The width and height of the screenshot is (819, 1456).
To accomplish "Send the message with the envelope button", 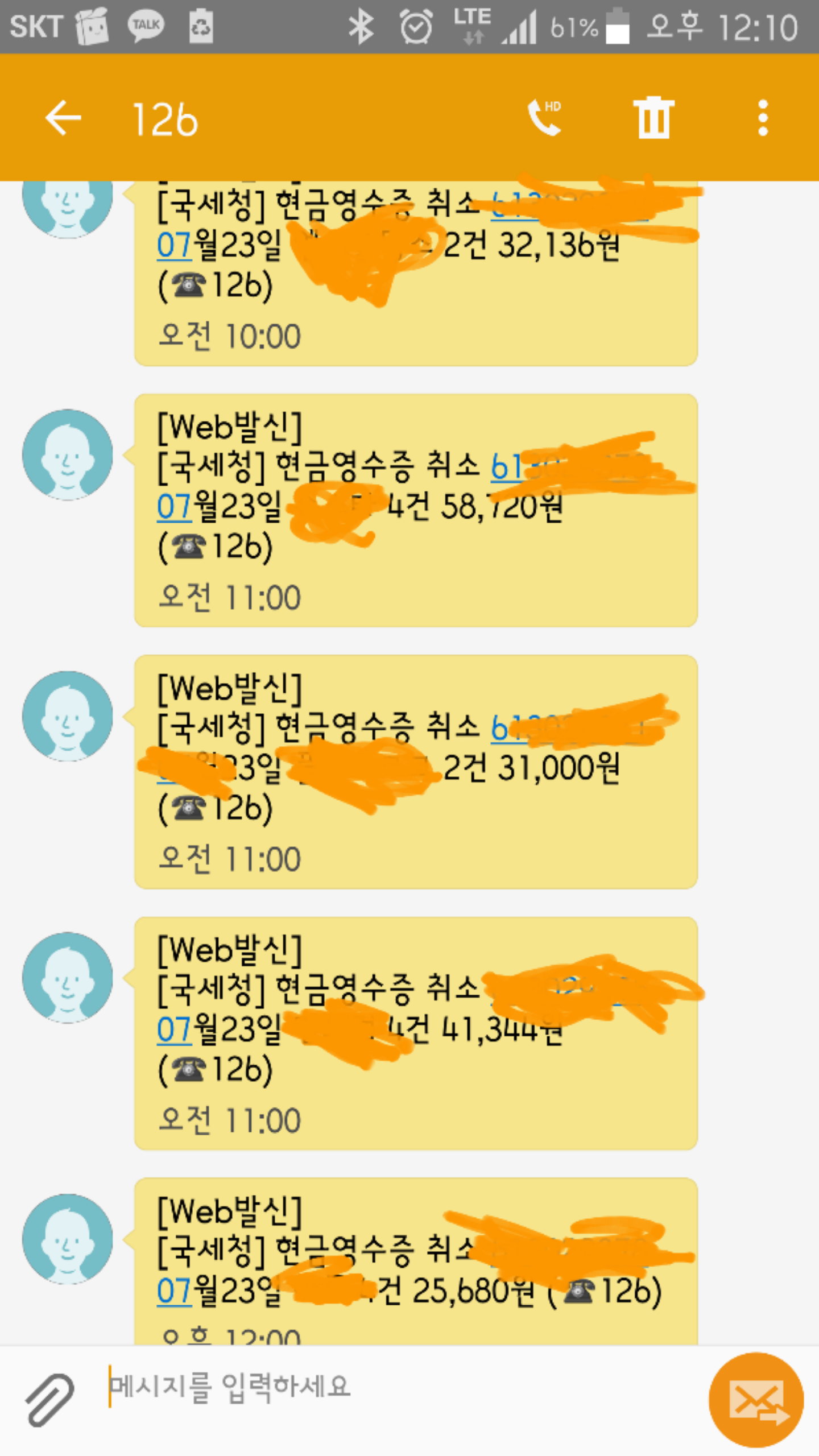I will (756, 1400).
